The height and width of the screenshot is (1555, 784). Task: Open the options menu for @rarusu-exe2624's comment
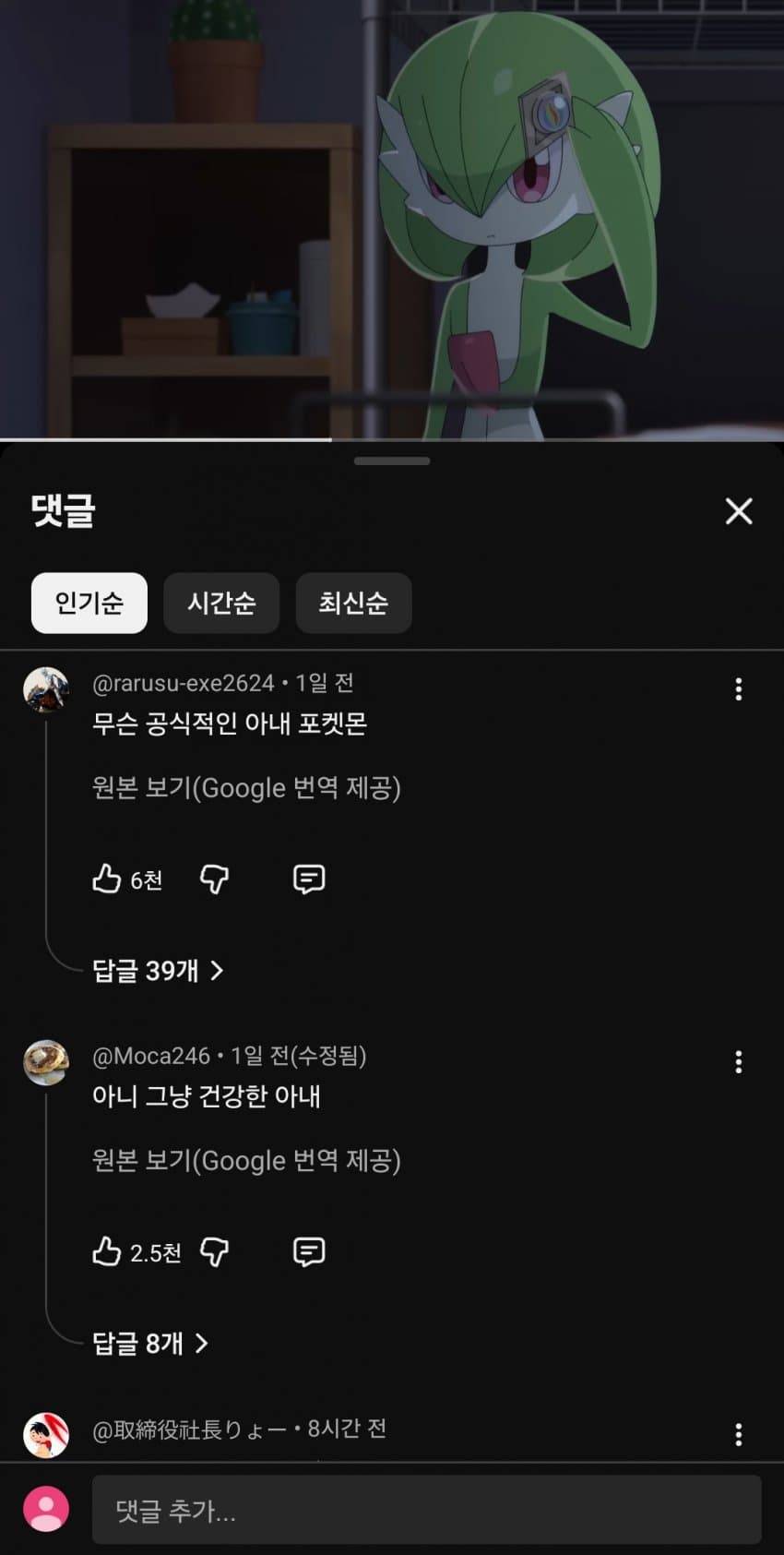(x=738, y=689)
